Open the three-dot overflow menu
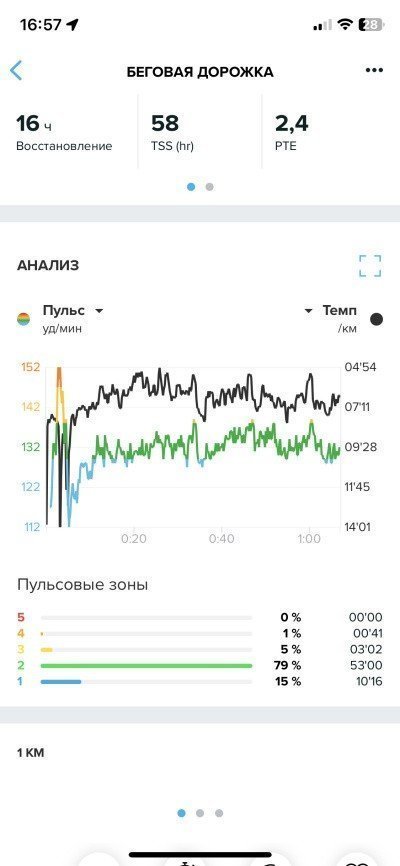Screen dimensions: 400x866 click(374, 71)
